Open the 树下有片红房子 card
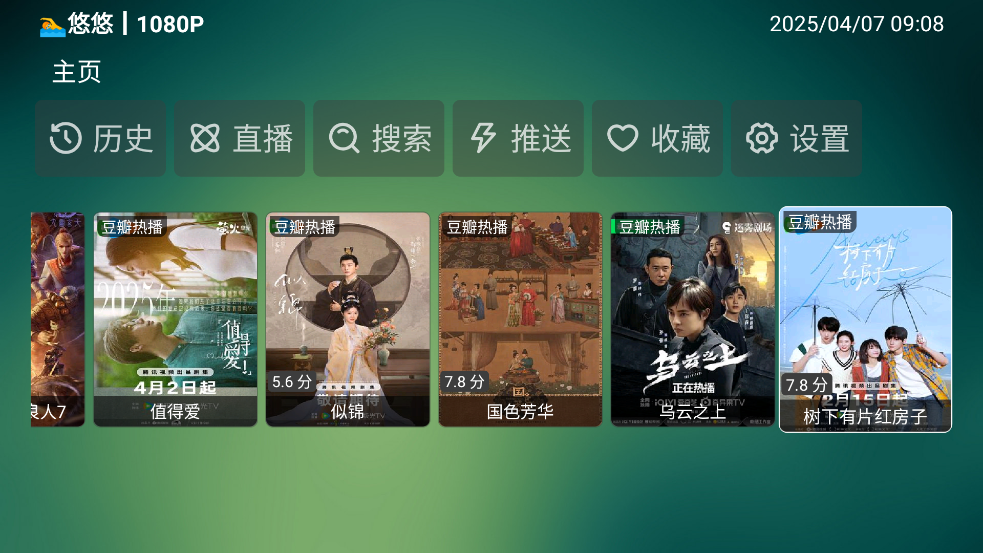Screen dimensions: 983x553 tap(865, 319)
